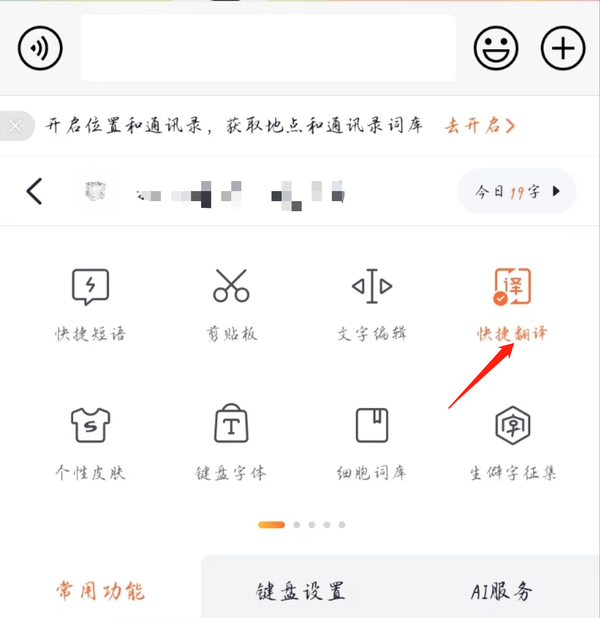
Task: Dismiss the location and contacts banner
Action: point(15,127)
